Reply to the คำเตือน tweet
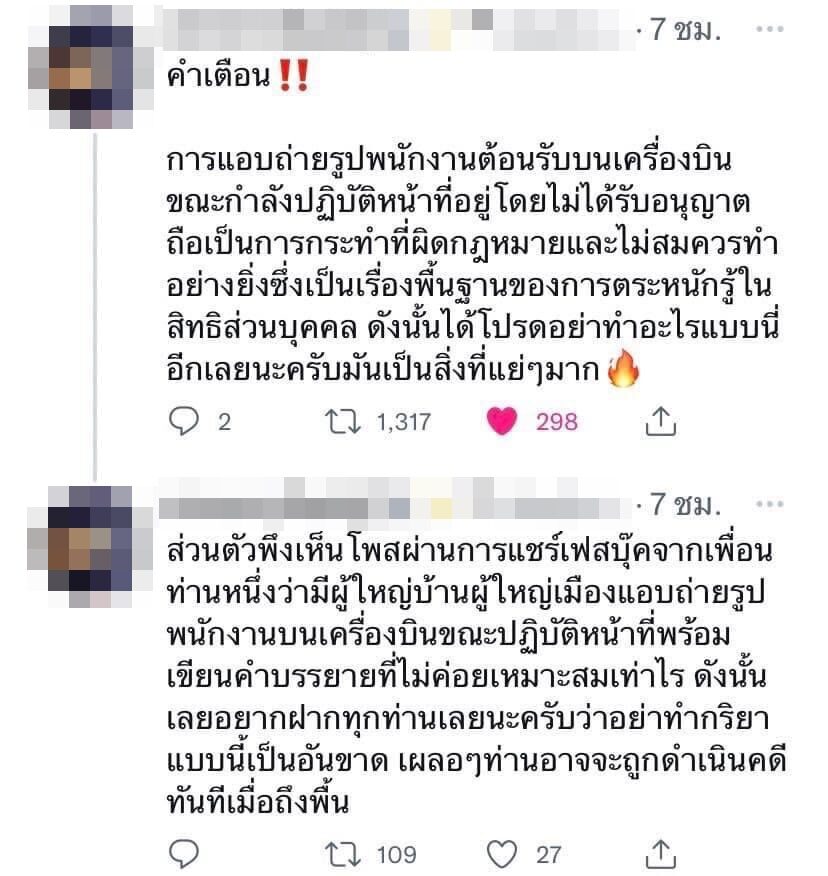 click(x=185, y=422)
